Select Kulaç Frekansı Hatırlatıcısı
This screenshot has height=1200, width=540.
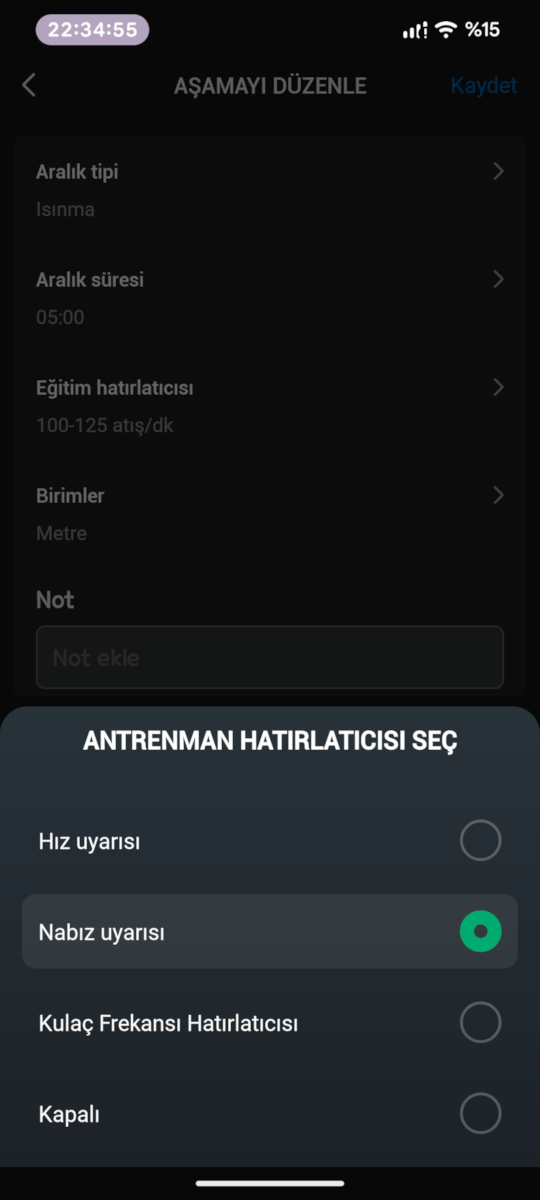(270, 1023)
